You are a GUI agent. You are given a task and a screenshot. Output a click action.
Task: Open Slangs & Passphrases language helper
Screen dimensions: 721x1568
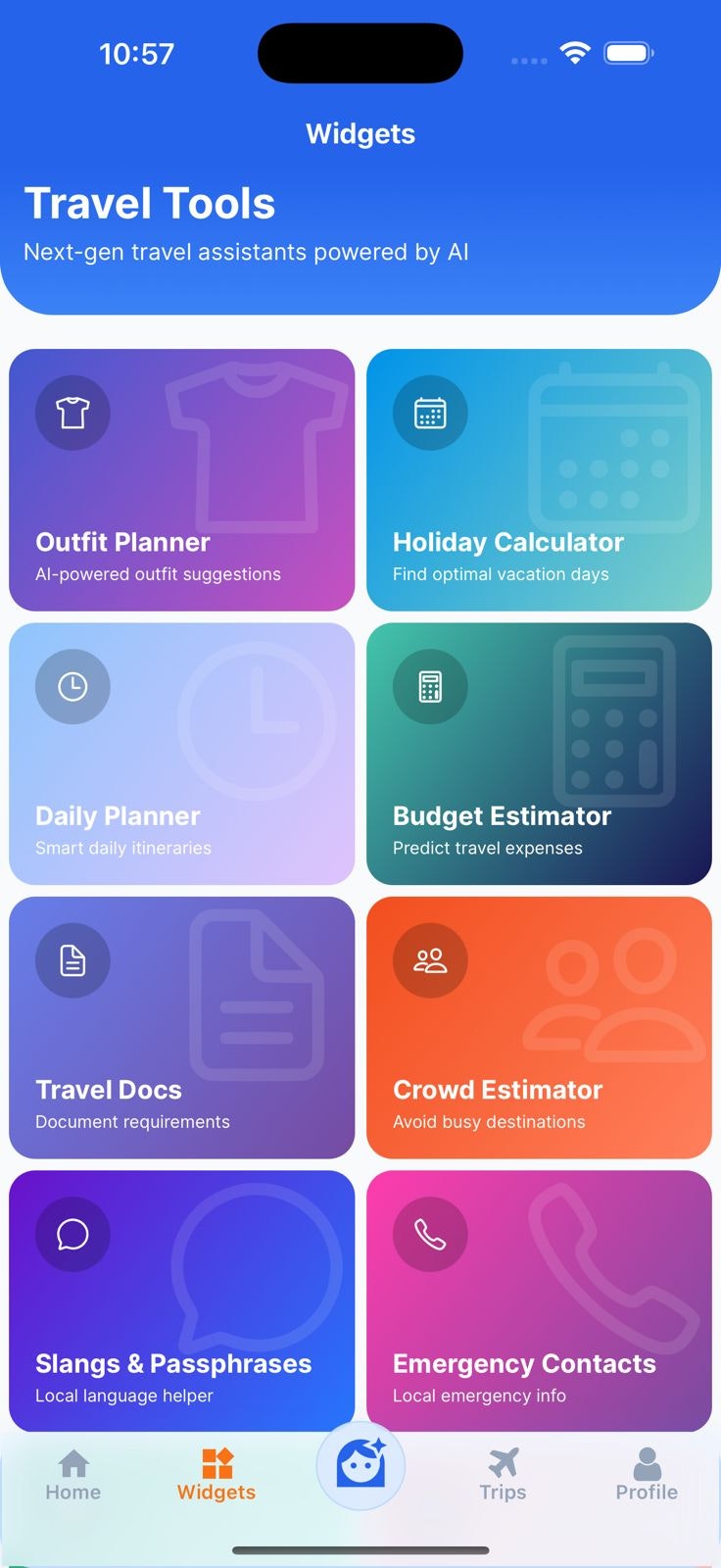pyautogui.click(x=181, y=1299)
